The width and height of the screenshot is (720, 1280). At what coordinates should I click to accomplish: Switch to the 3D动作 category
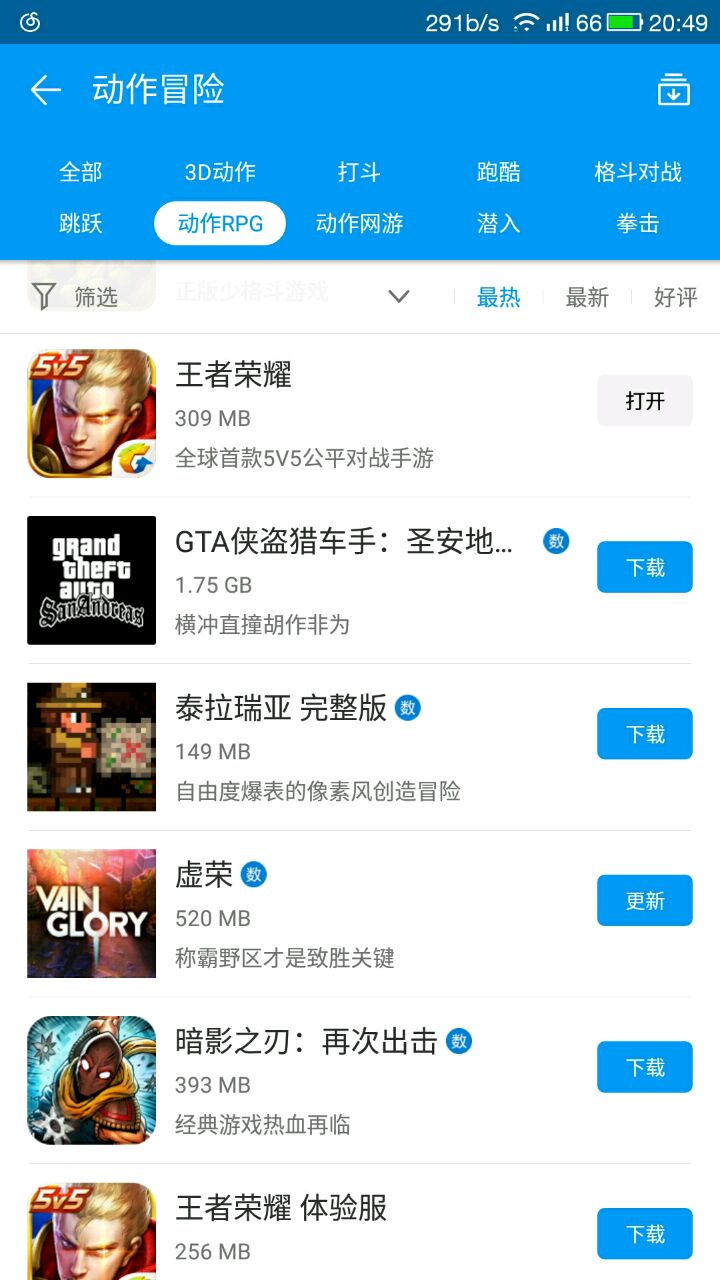(x=220, y=172)
